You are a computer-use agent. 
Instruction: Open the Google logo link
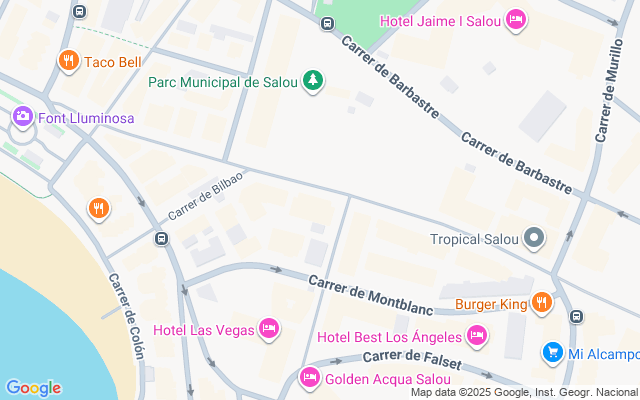33,388
